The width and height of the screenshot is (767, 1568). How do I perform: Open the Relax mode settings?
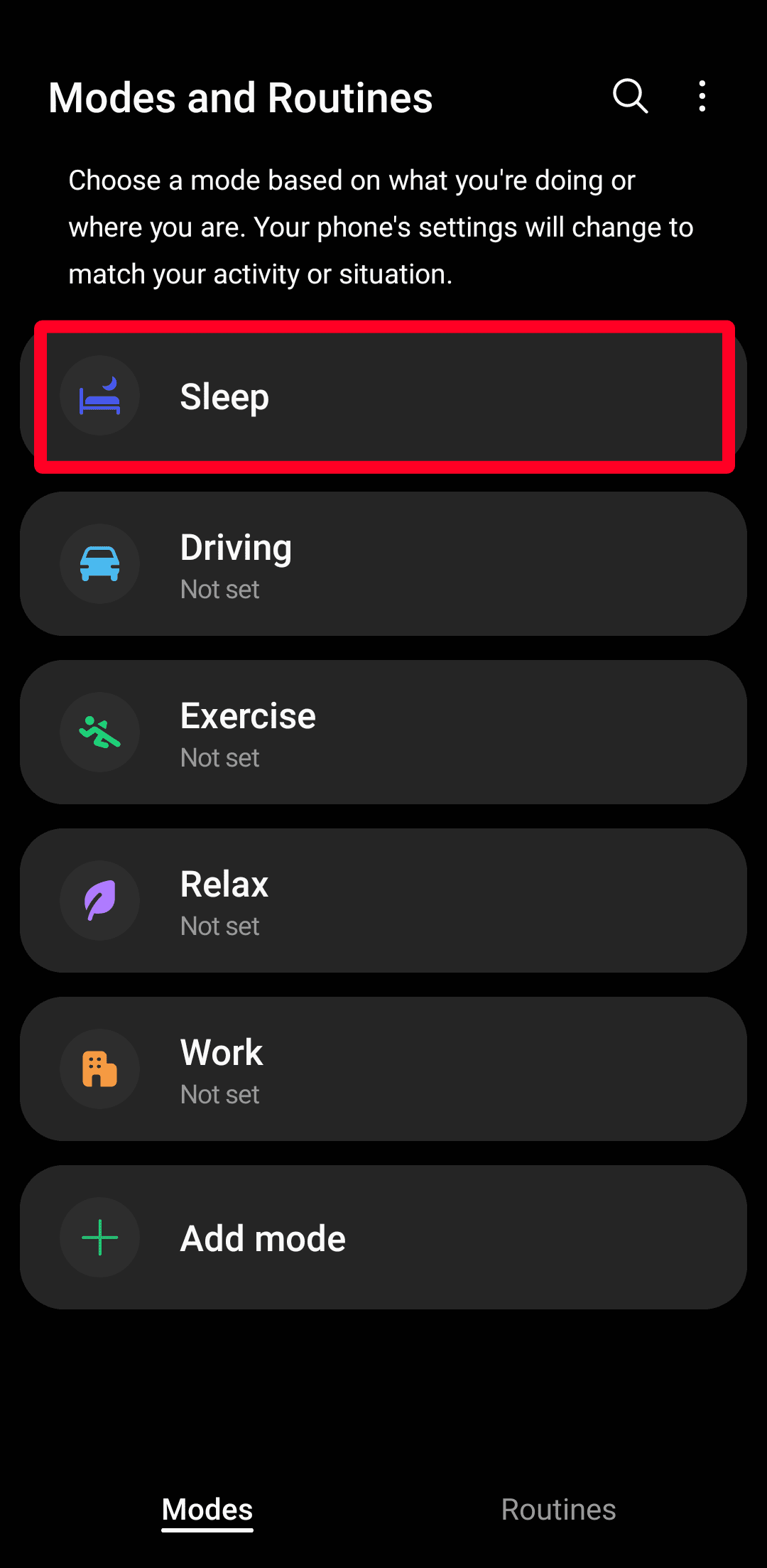pyautogui.click(x=383, y=901)
